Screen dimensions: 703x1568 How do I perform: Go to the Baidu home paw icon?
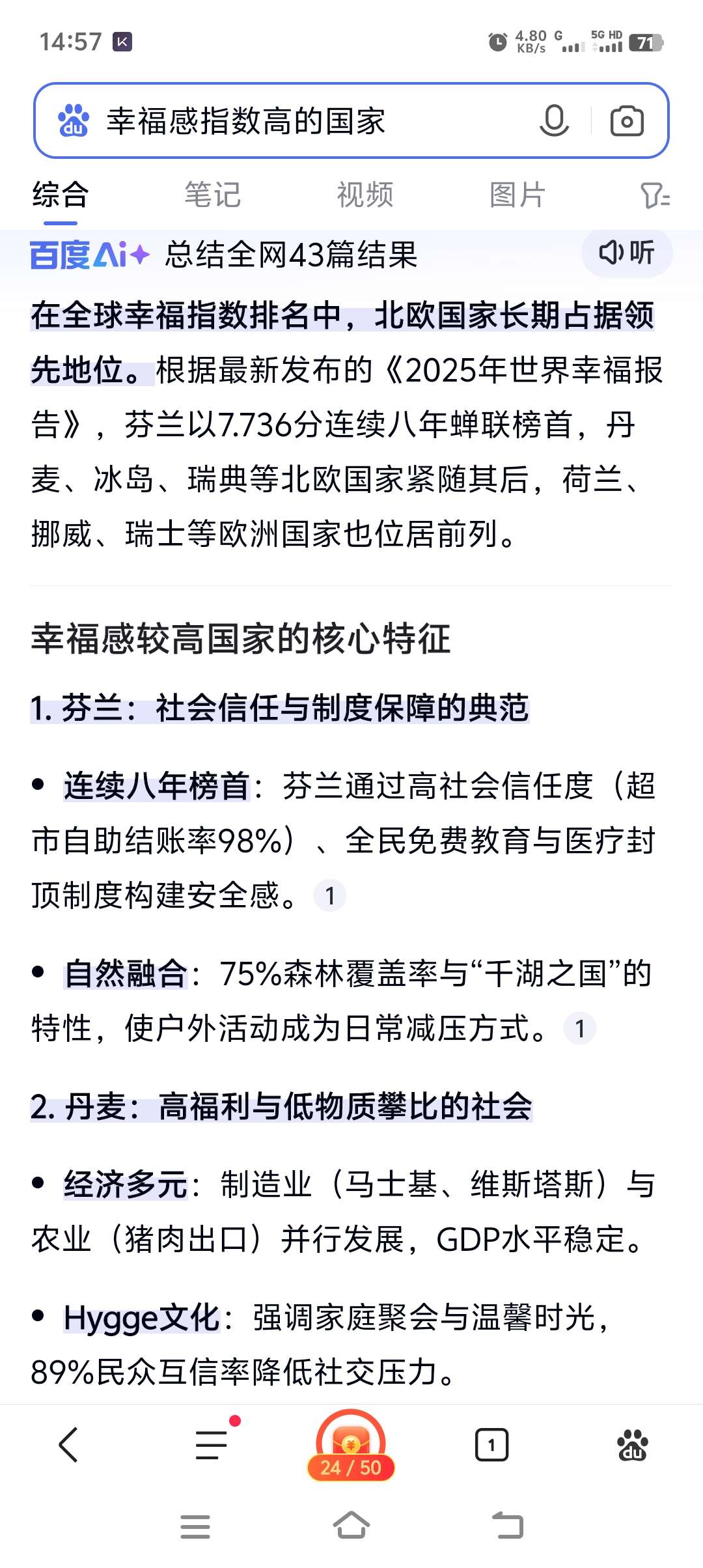click(632, 1446)
